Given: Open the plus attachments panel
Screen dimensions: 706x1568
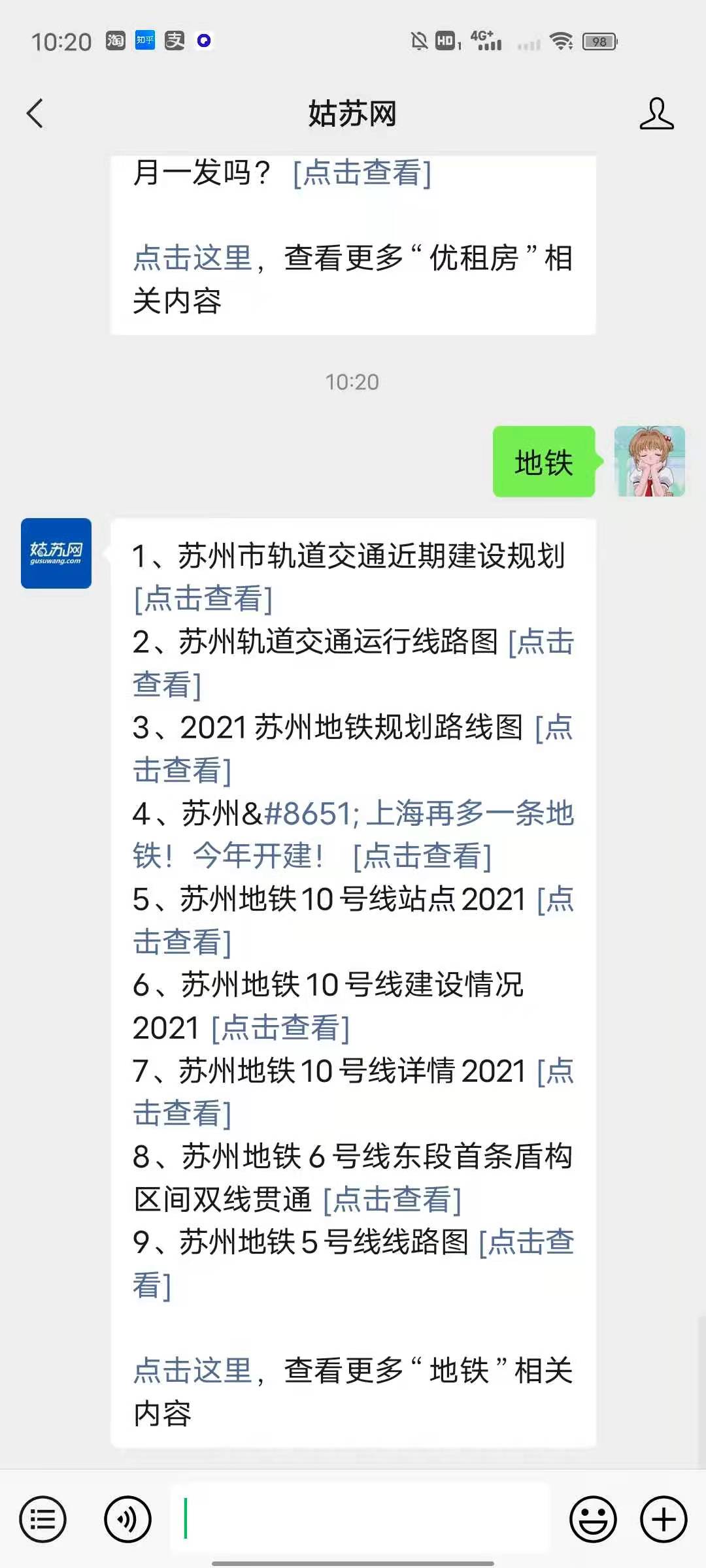Looking at the screenshot, I should coord(664,1518).
